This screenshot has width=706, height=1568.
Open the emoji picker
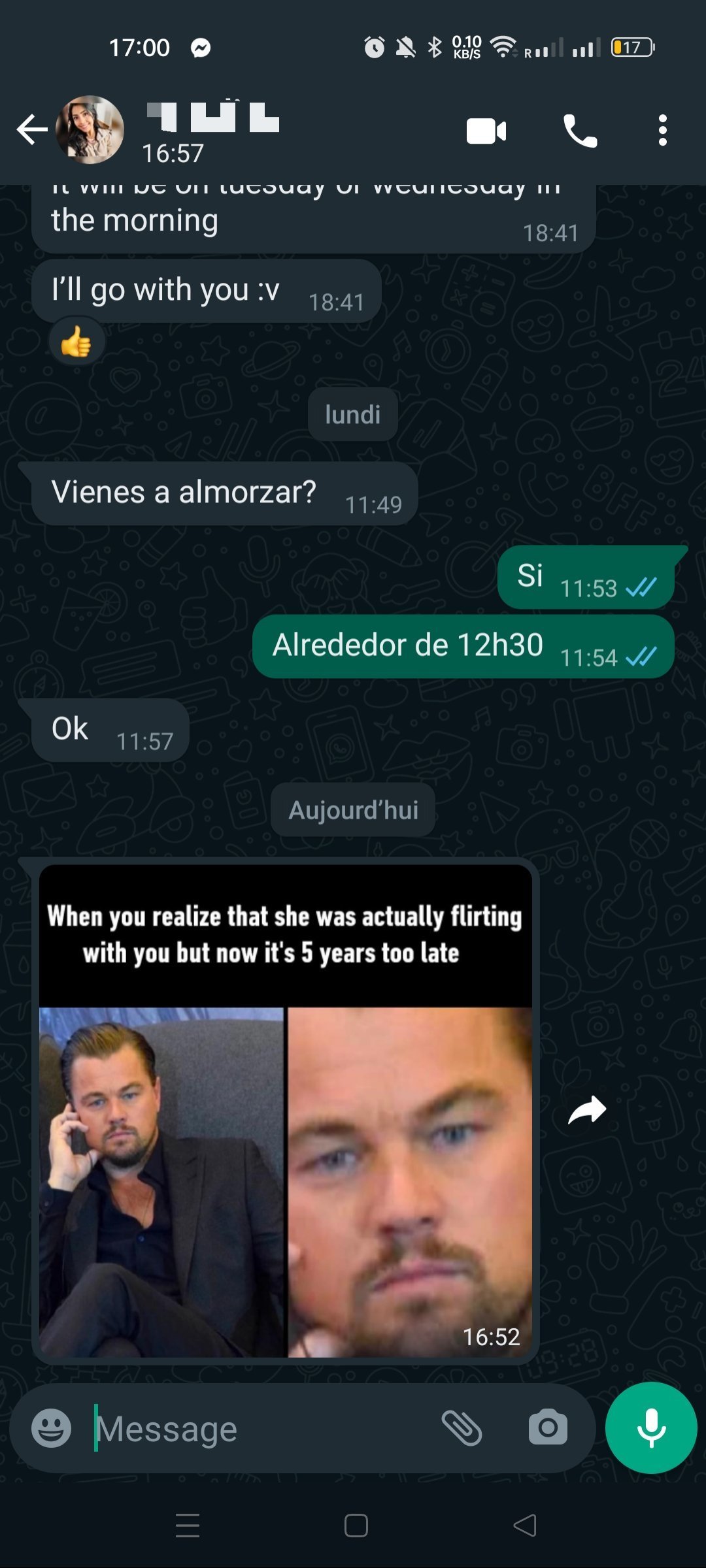pyautogui.click(x=52, y=1428)
